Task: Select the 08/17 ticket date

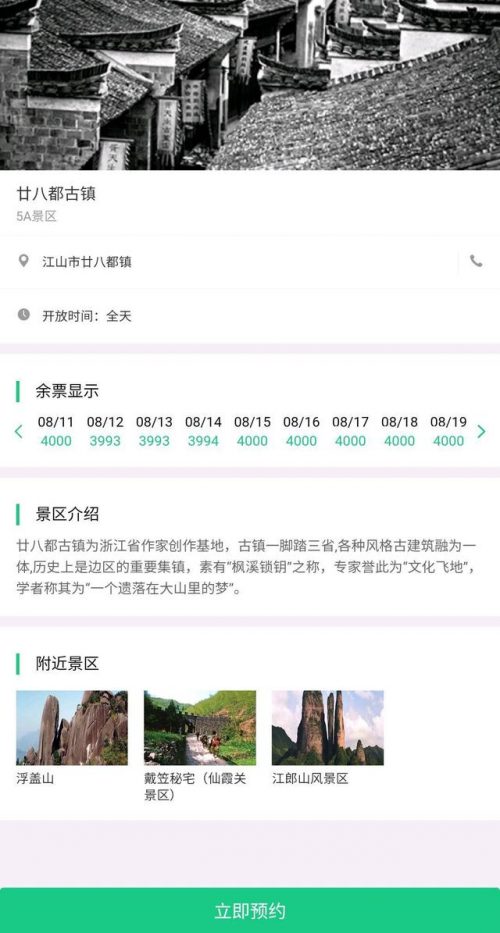Action: click(350, 431)
